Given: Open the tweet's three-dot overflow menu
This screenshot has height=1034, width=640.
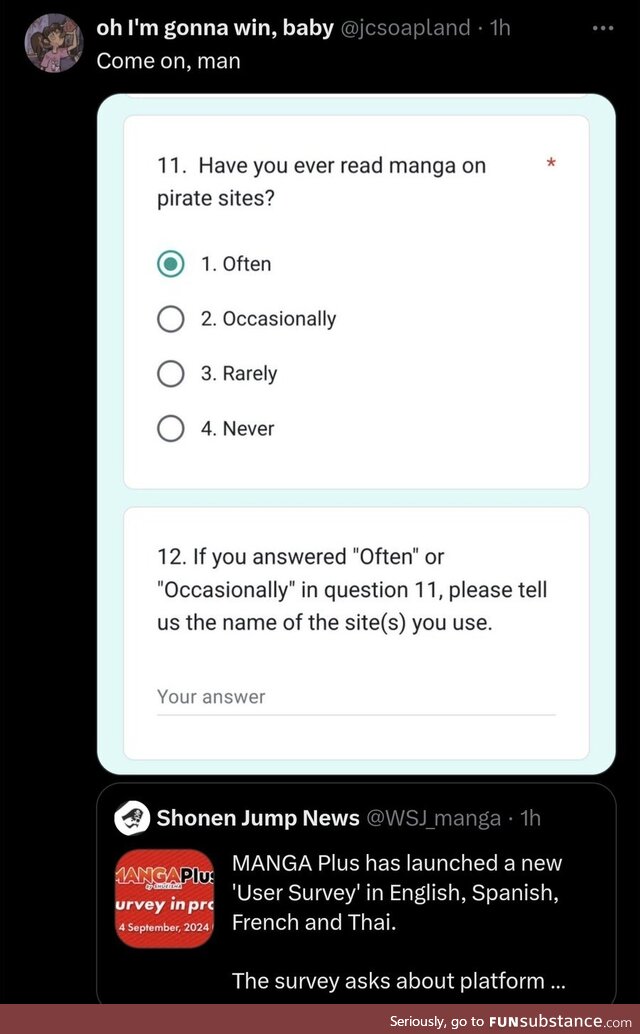Looking at the screenshot, I should tap(602, 28).
